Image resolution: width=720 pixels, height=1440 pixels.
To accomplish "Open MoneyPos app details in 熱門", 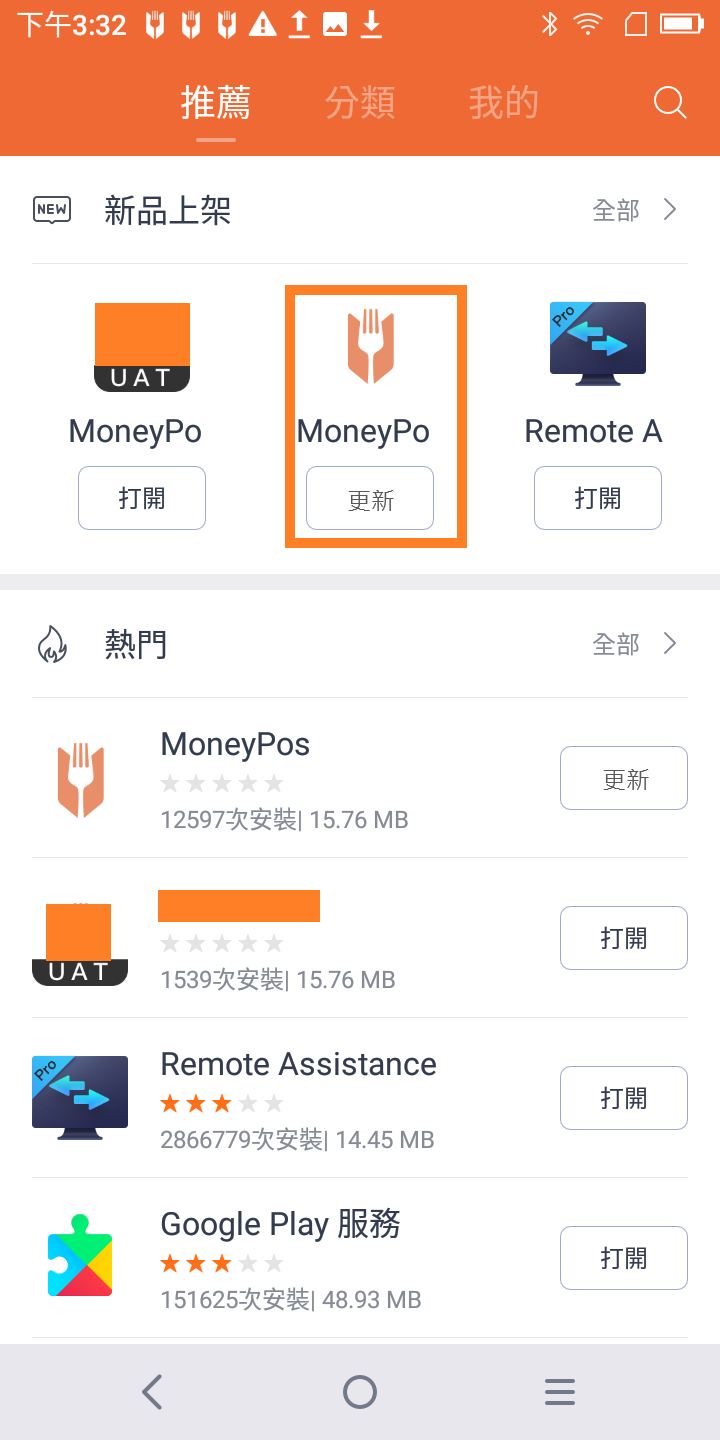I will (235, 744).
